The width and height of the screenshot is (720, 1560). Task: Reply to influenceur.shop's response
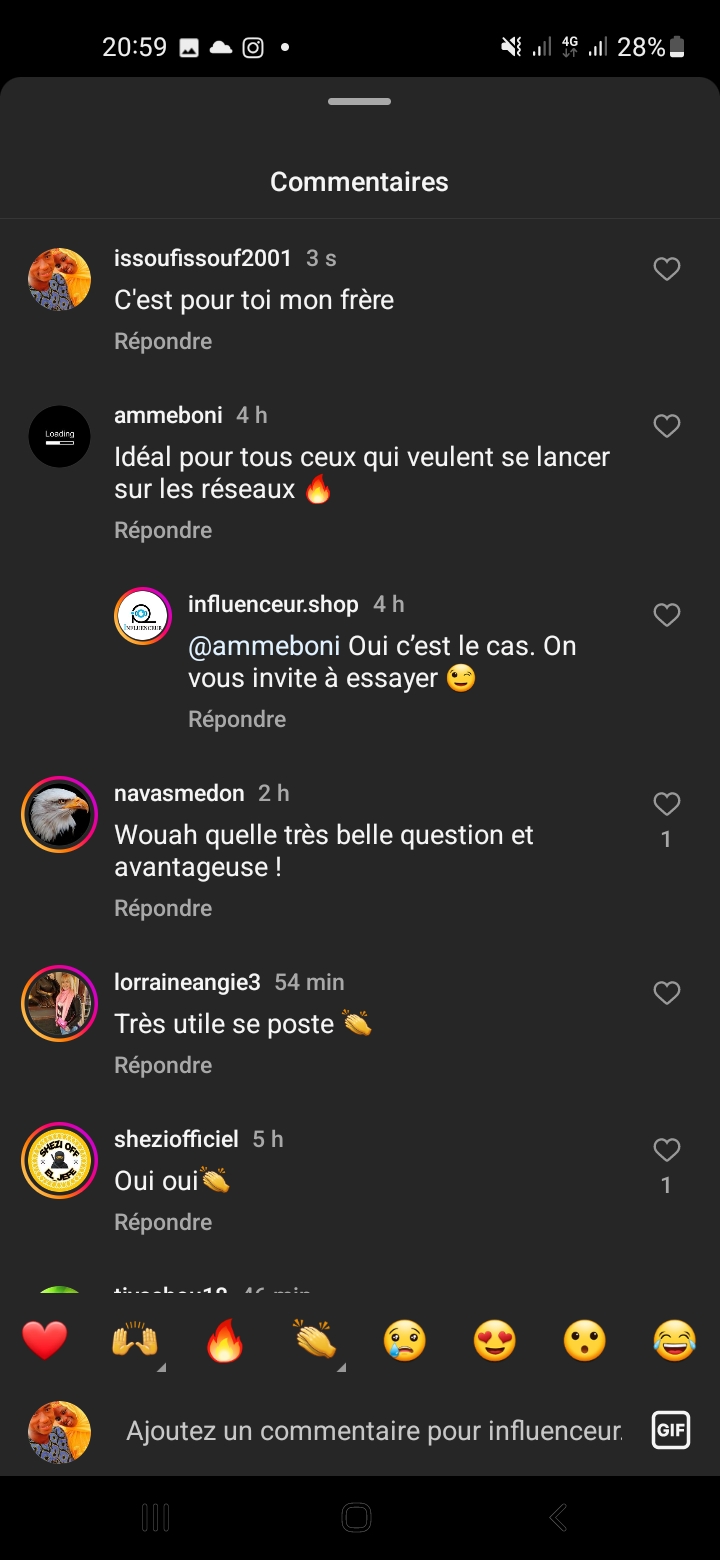point(237,719)
